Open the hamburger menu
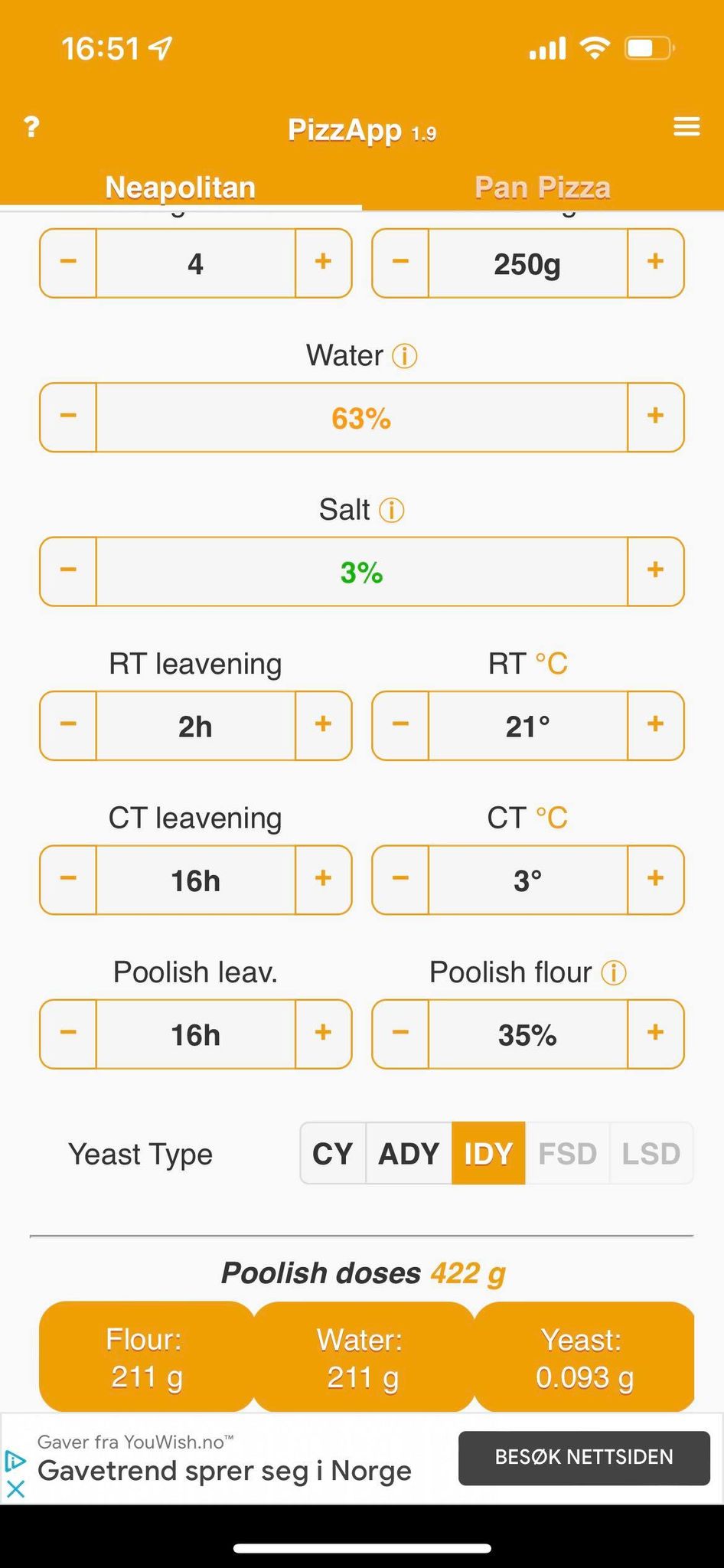The width and height of the screenshot is (724, 1568). (686, 127)
